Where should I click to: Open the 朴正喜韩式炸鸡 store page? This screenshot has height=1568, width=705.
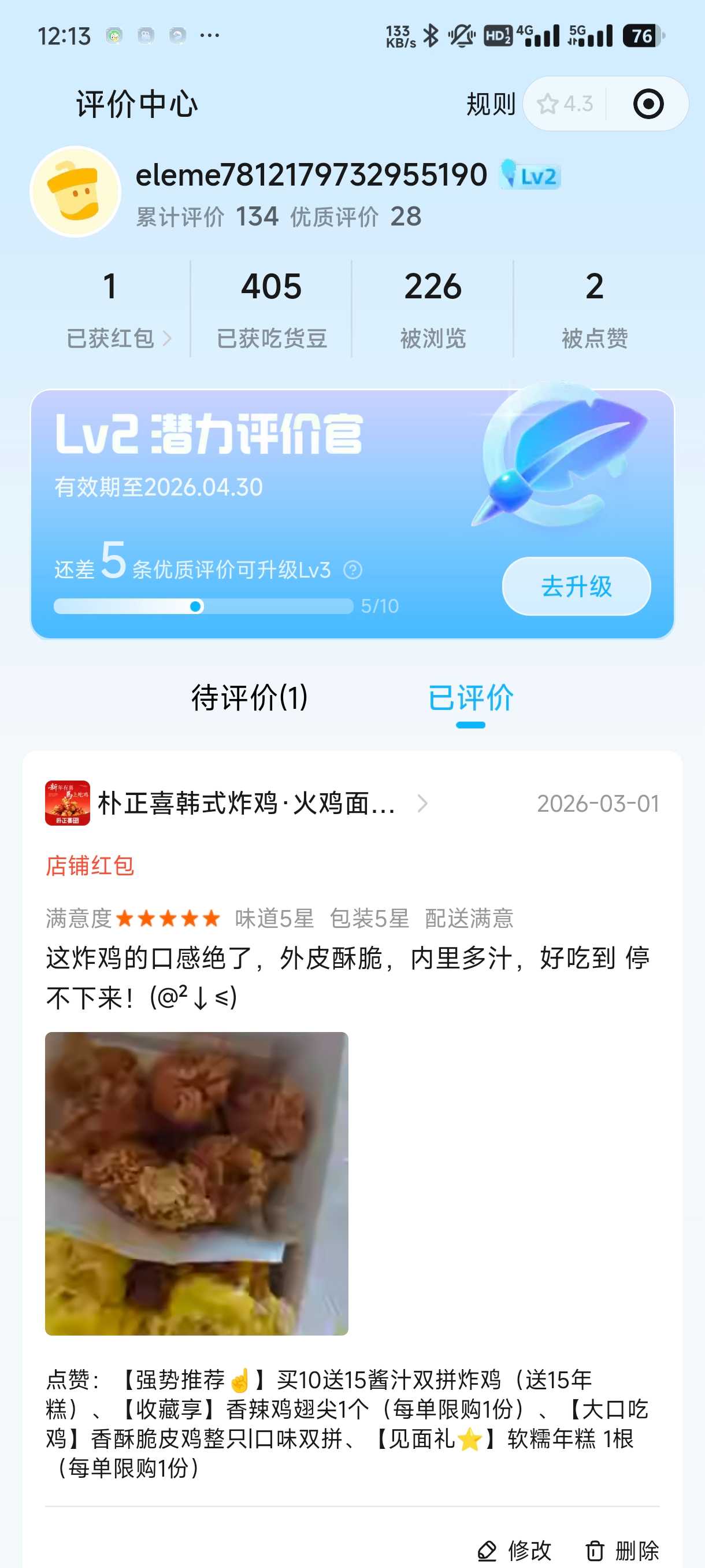(x=246, y=804)
